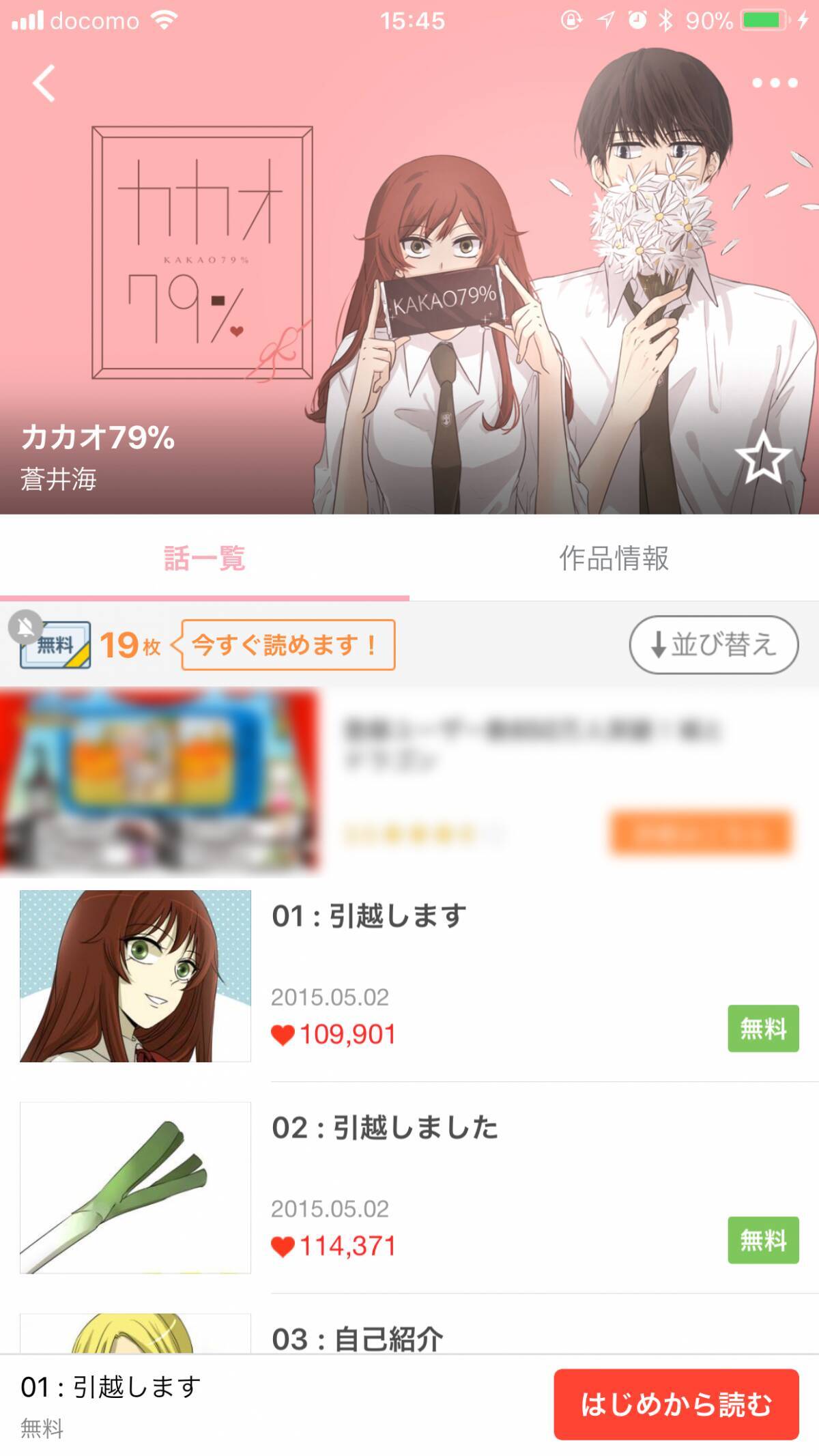Open episode 01: 引越します
819x1456 pixels.
click(409, 976)
